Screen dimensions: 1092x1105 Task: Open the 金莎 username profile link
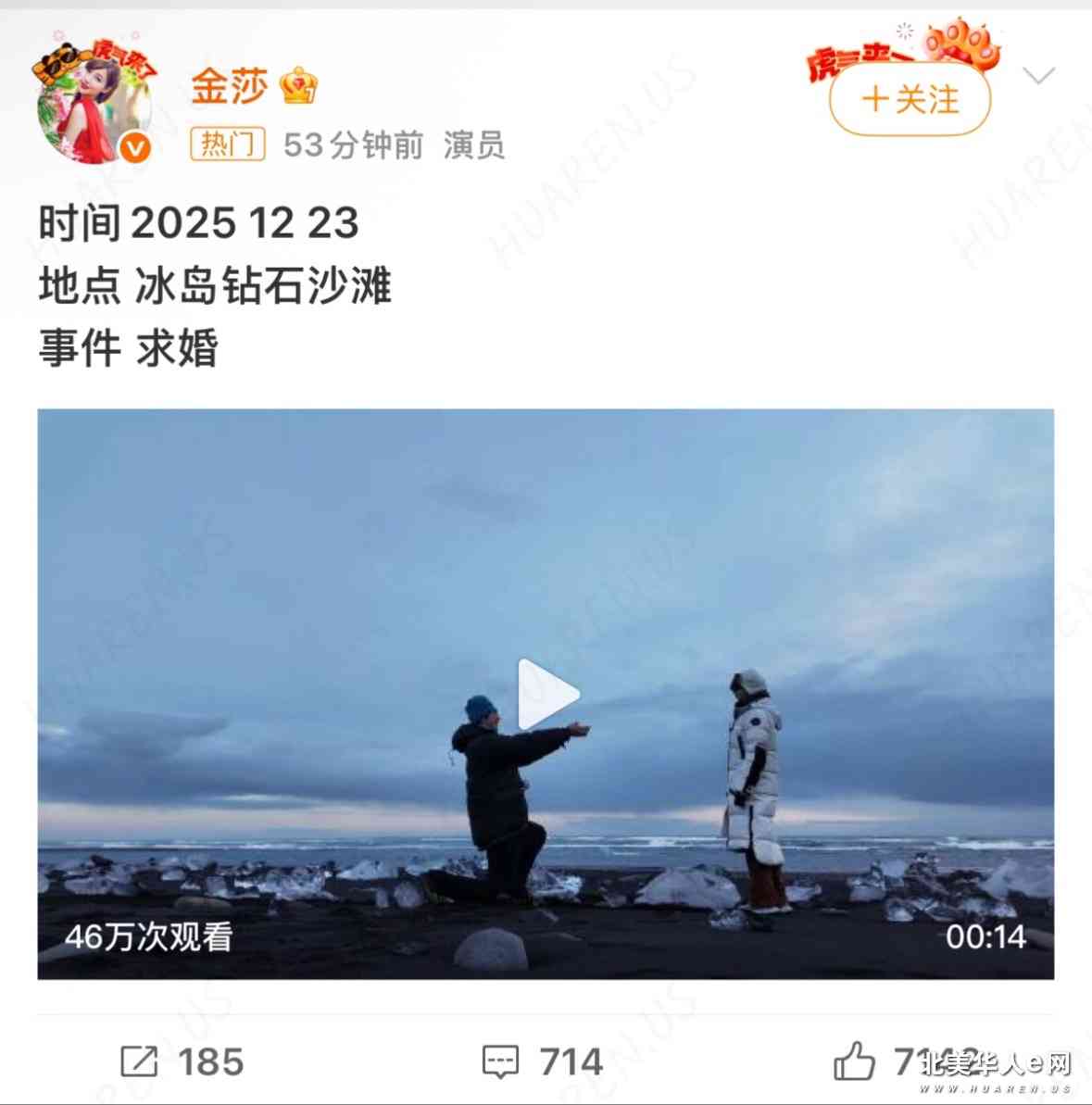click(x=229, y=87)
